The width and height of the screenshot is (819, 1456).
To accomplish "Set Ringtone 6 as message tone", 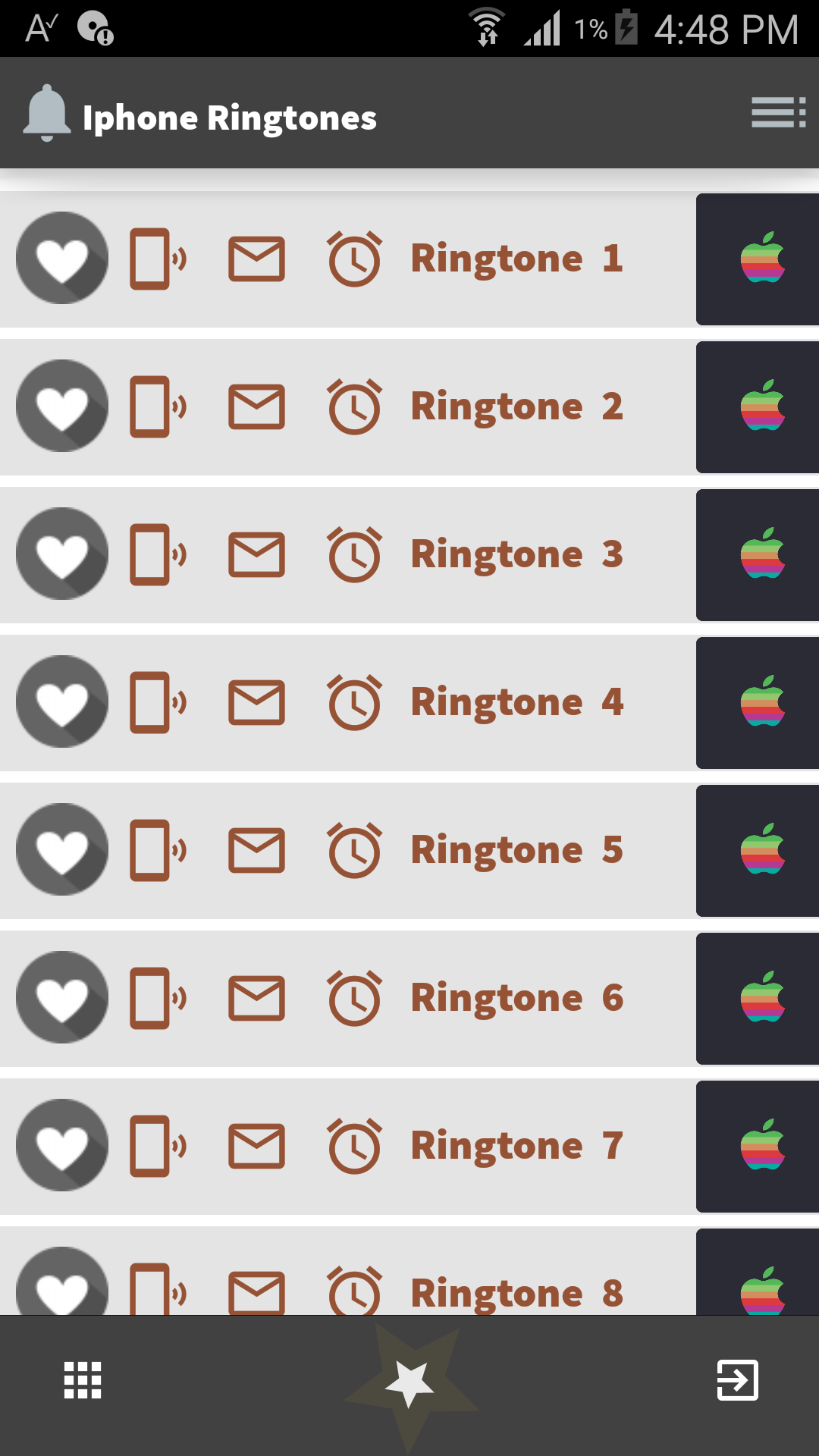I will (x=257, y=998).
